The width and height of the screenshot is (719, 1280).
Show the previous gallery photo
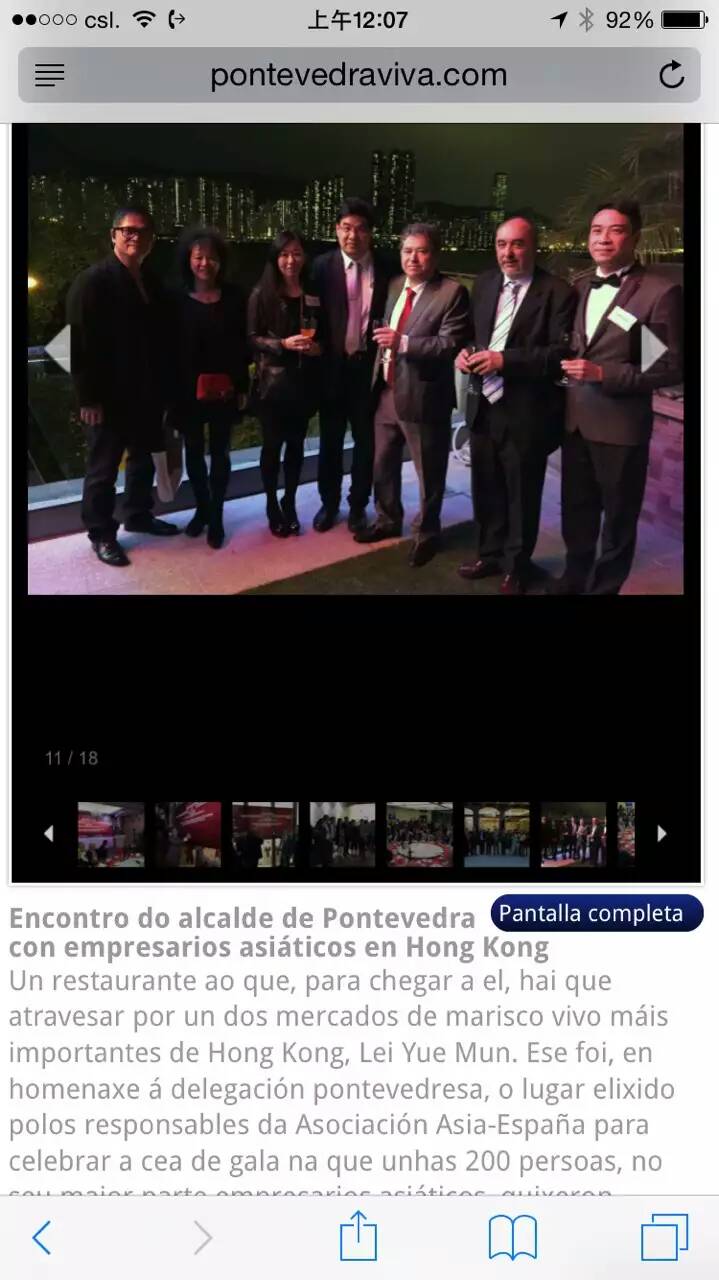point(57,348)
